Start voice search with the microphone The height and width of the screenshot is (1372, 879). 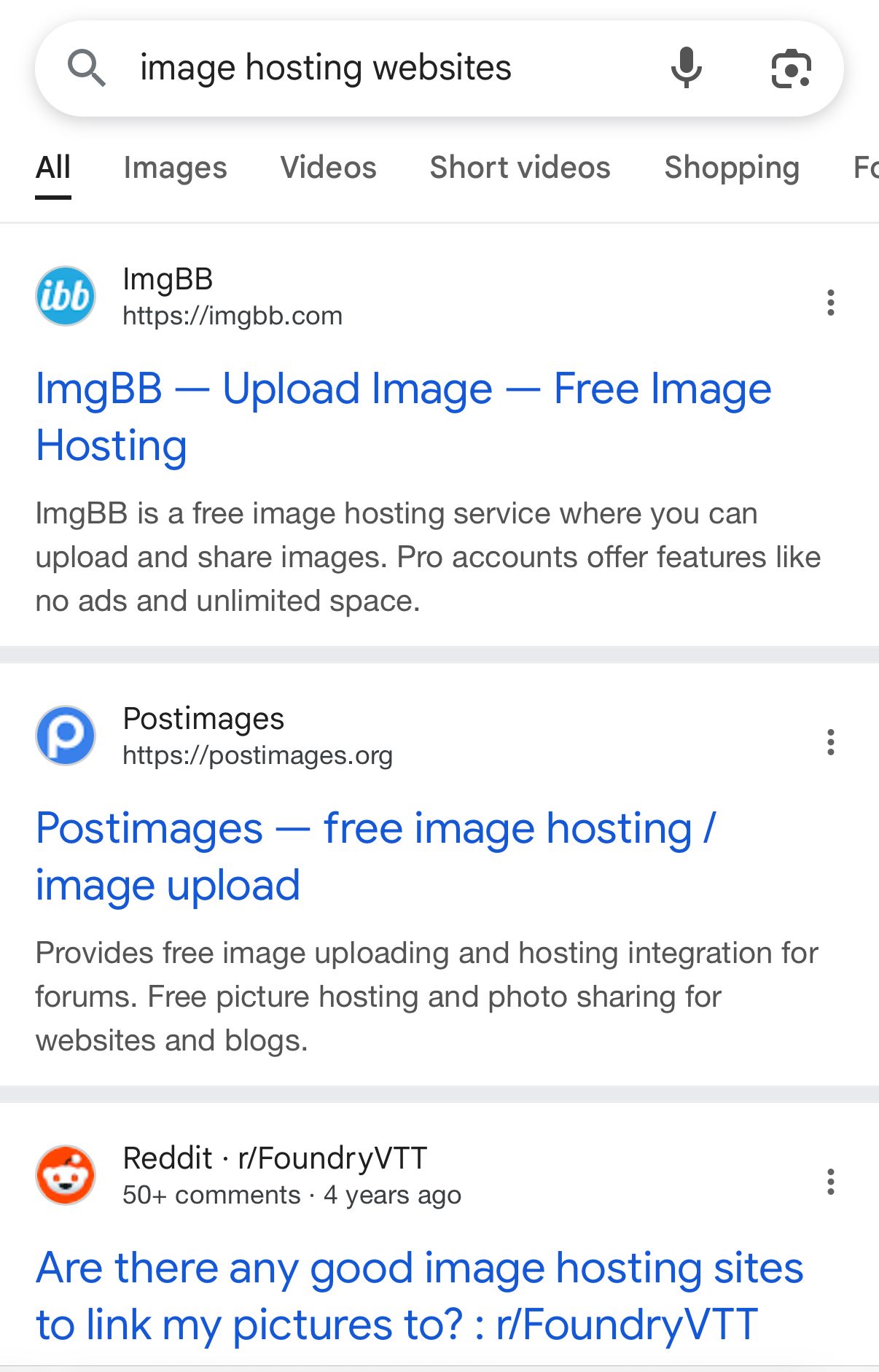tap(686, 68)
